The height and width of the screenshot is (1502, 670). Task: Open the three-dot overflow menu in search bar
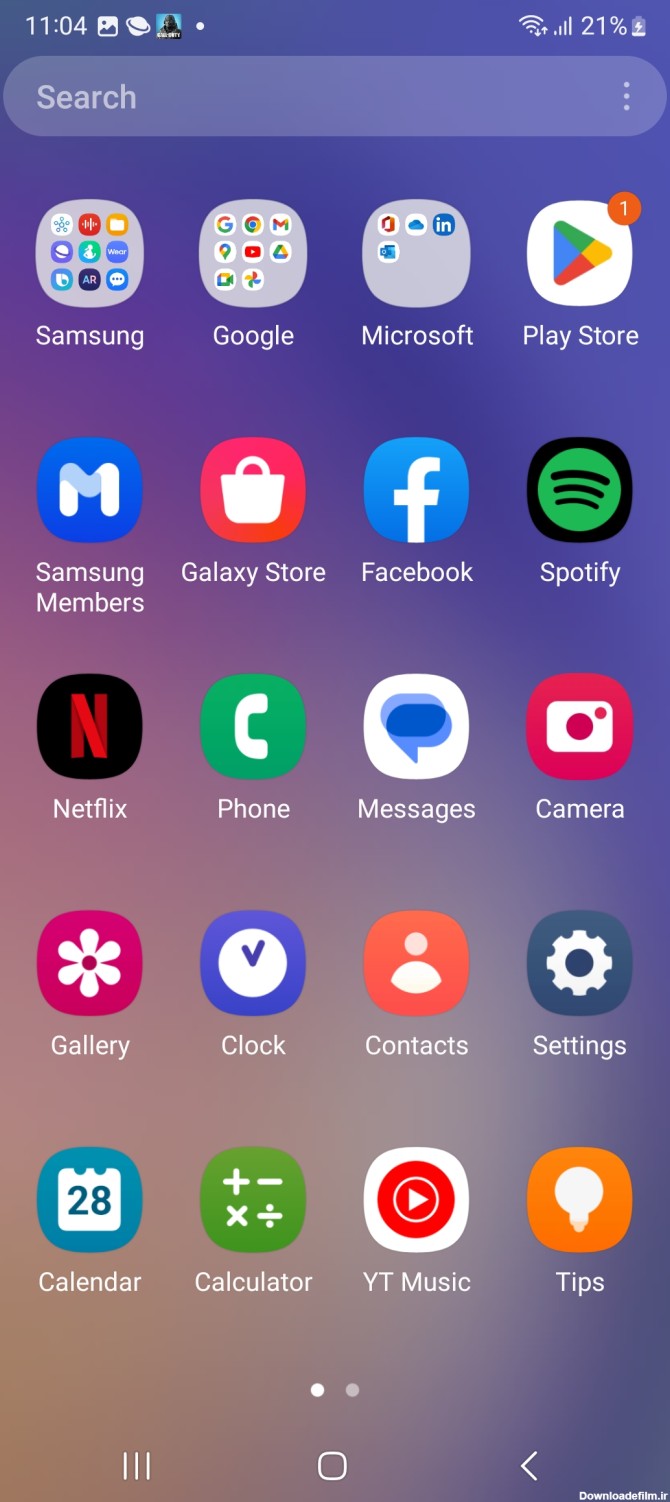[x=626, y=97]
